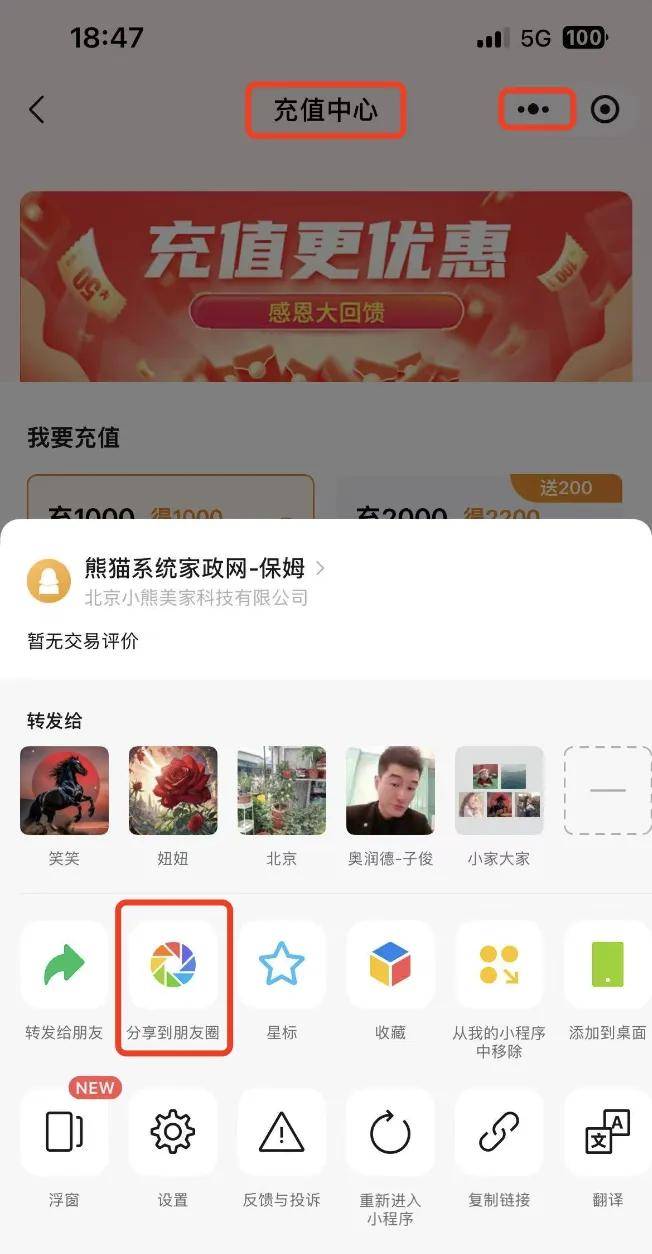Close the mini program with the circle icon

point(605,109)
